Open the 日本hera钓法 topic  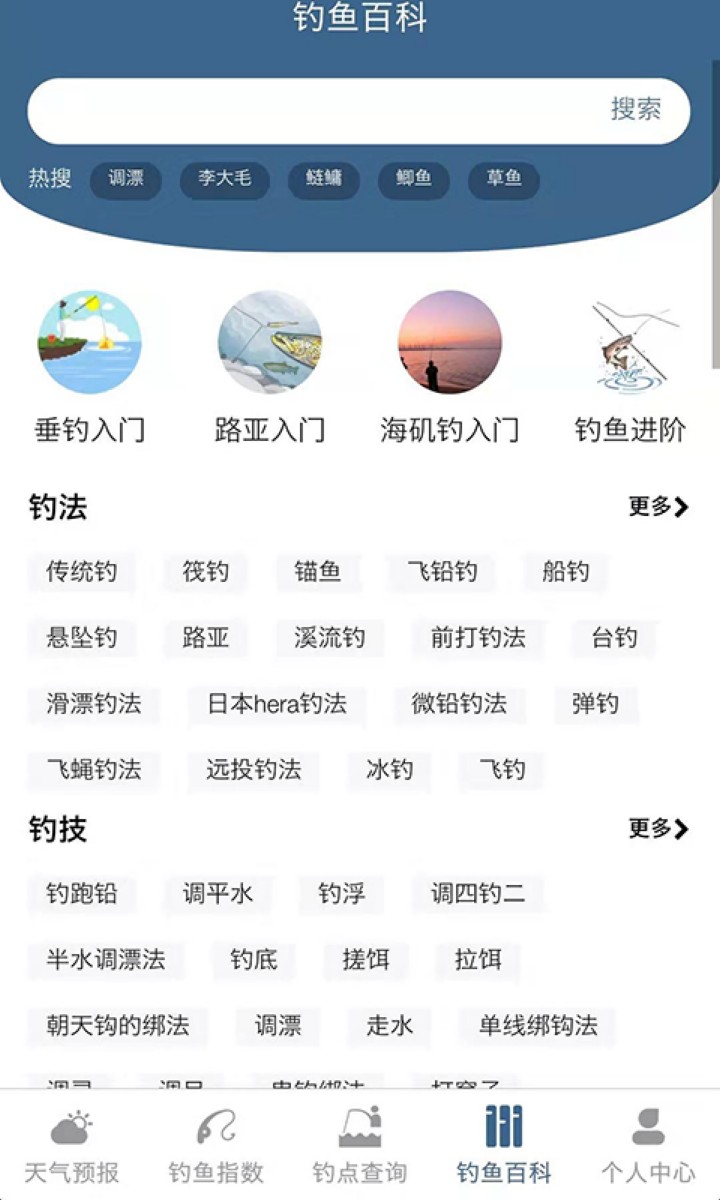273,705
